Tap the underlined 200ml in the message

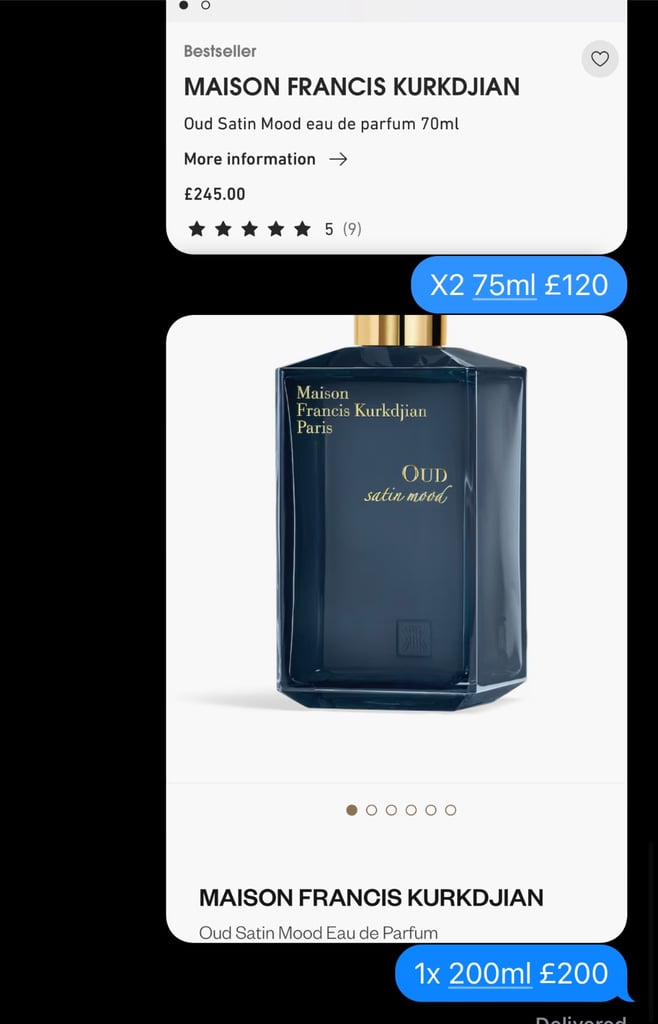(490, 973)
